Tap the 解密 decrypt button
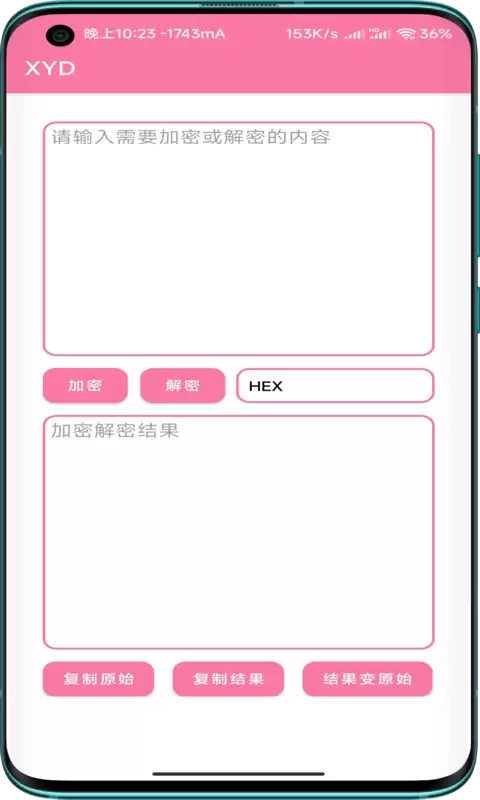The width and height of the screenshot is (480, 800). tap(183, 385)
